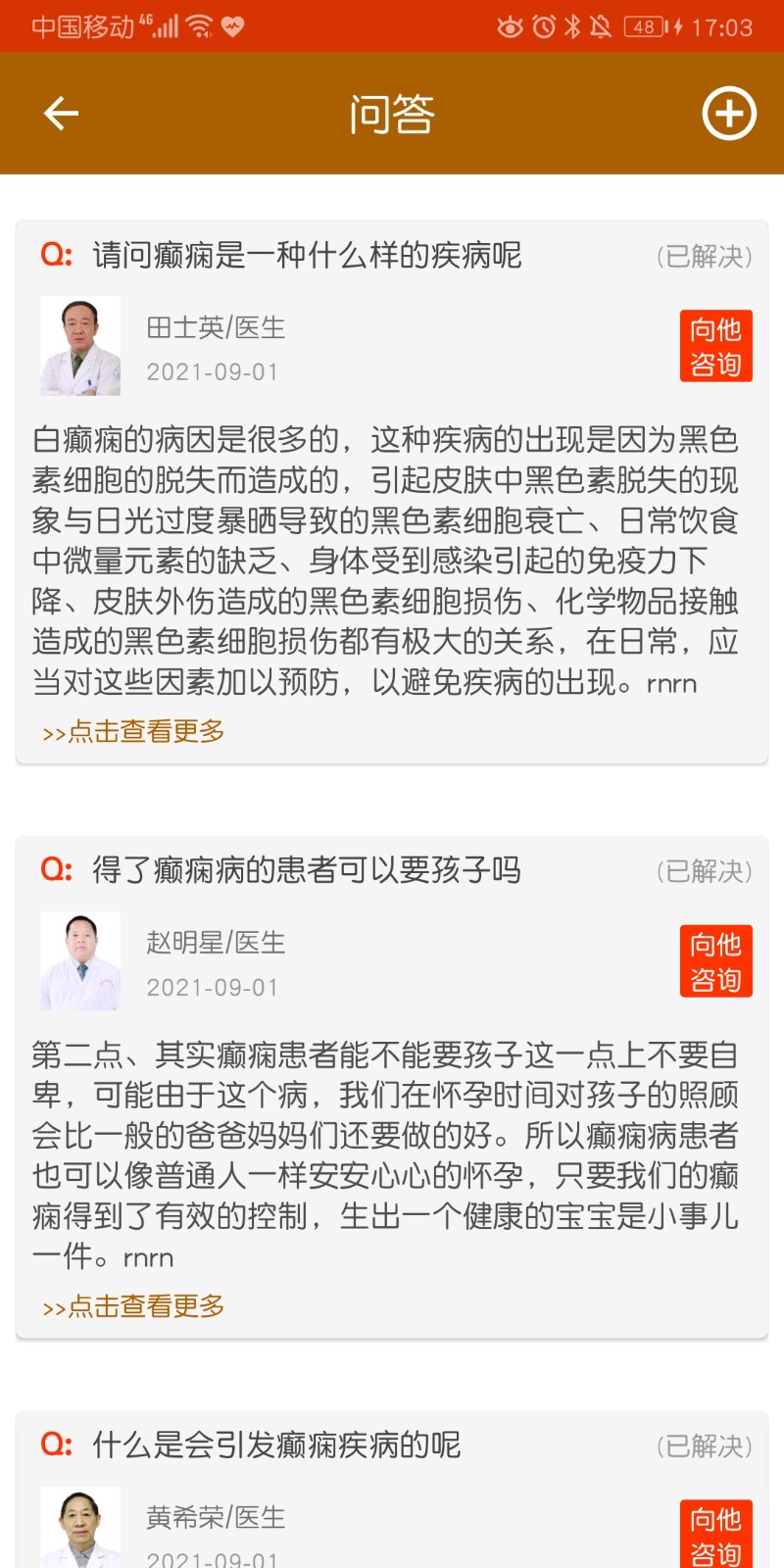Tap the eye comfort mode icon in status bar
The width and height of the screenshot is (784, 1568).
pos(510,27)
